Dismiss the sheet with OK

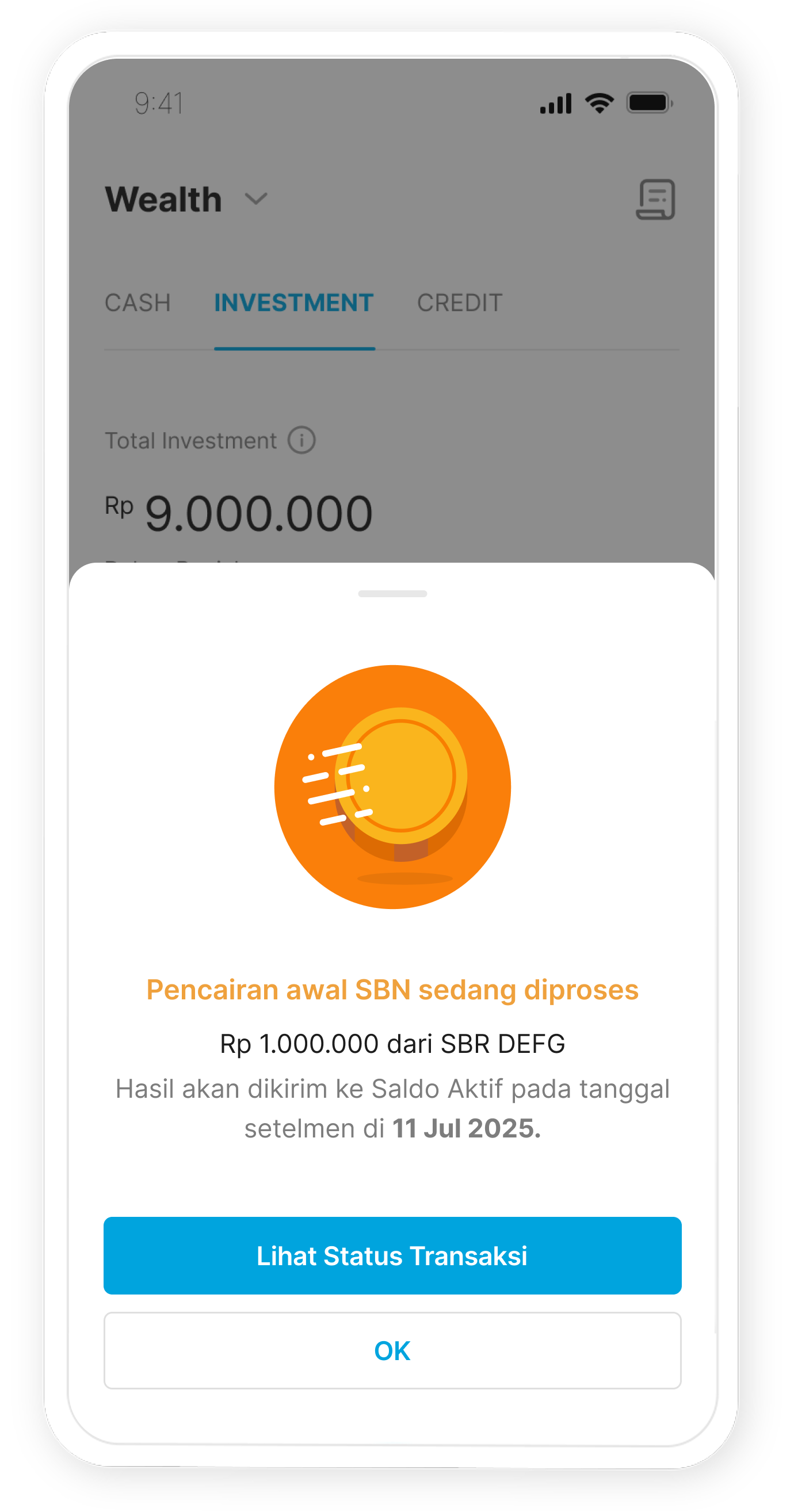click(x=392, y=1350)
